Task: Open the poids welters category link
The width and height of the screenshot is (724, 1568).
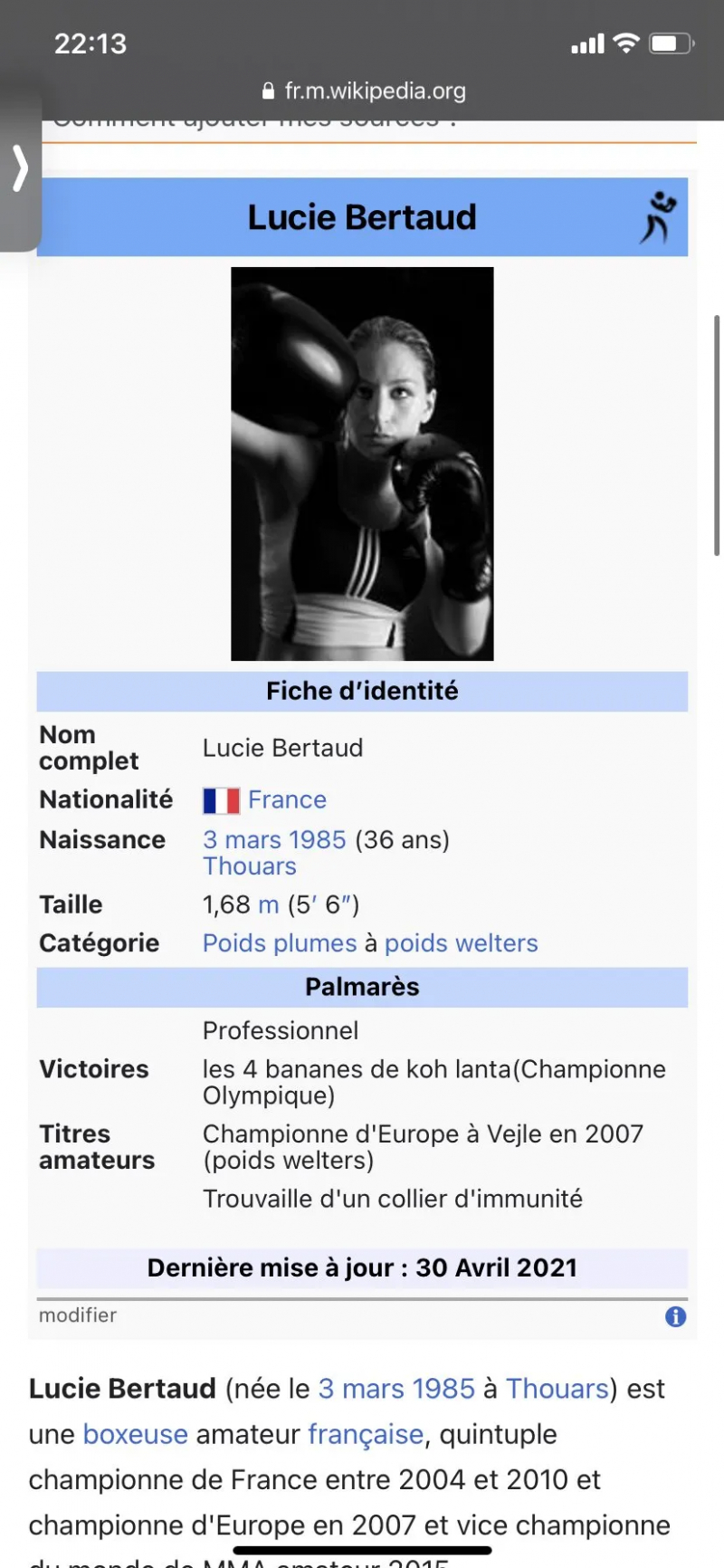Action: (x=461, y=943)
